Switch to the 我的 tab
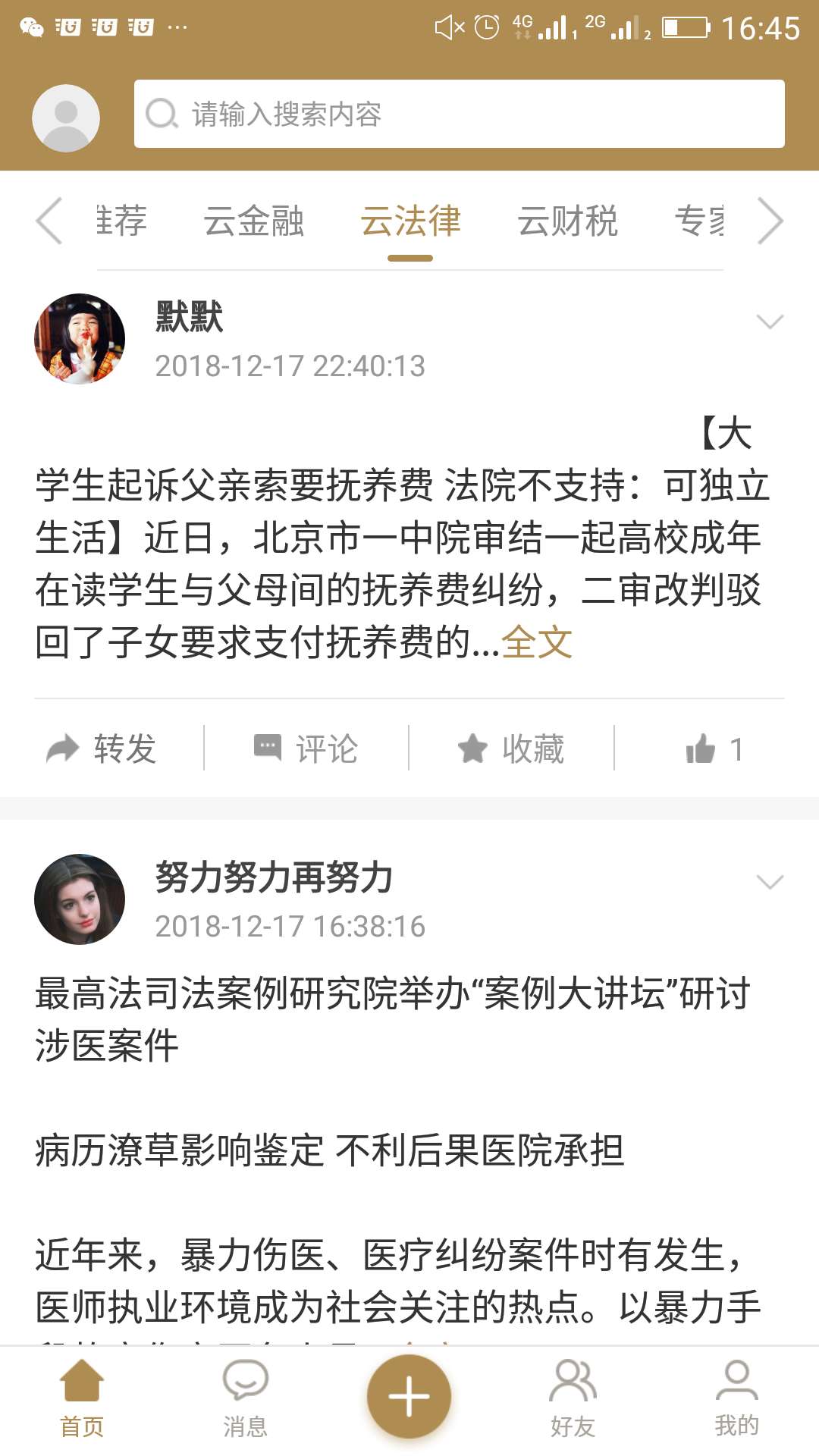 pyautogui.click(x=736, y=1399)
